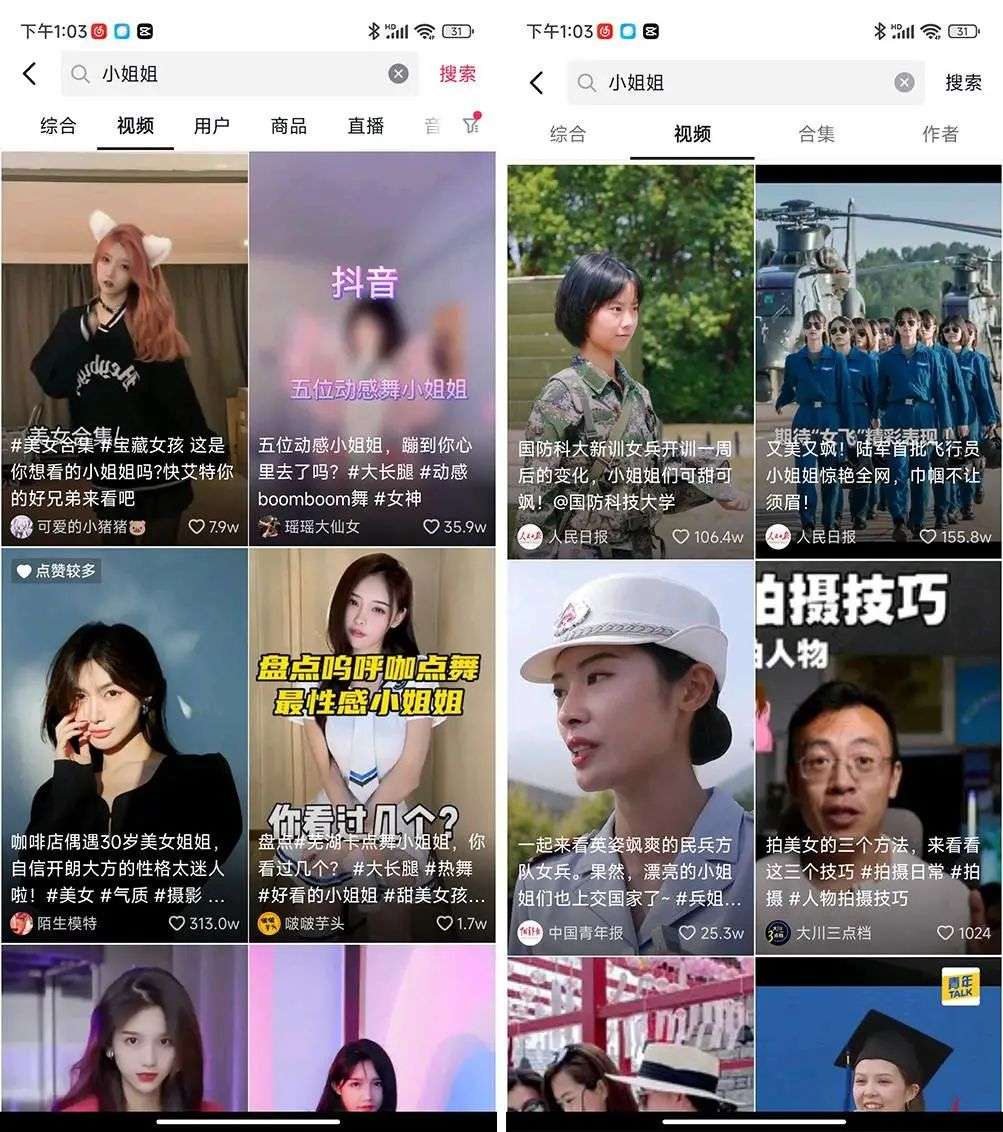Open the 直播 results tab
Screen dimensions: 1003x1132
(365, 126)
